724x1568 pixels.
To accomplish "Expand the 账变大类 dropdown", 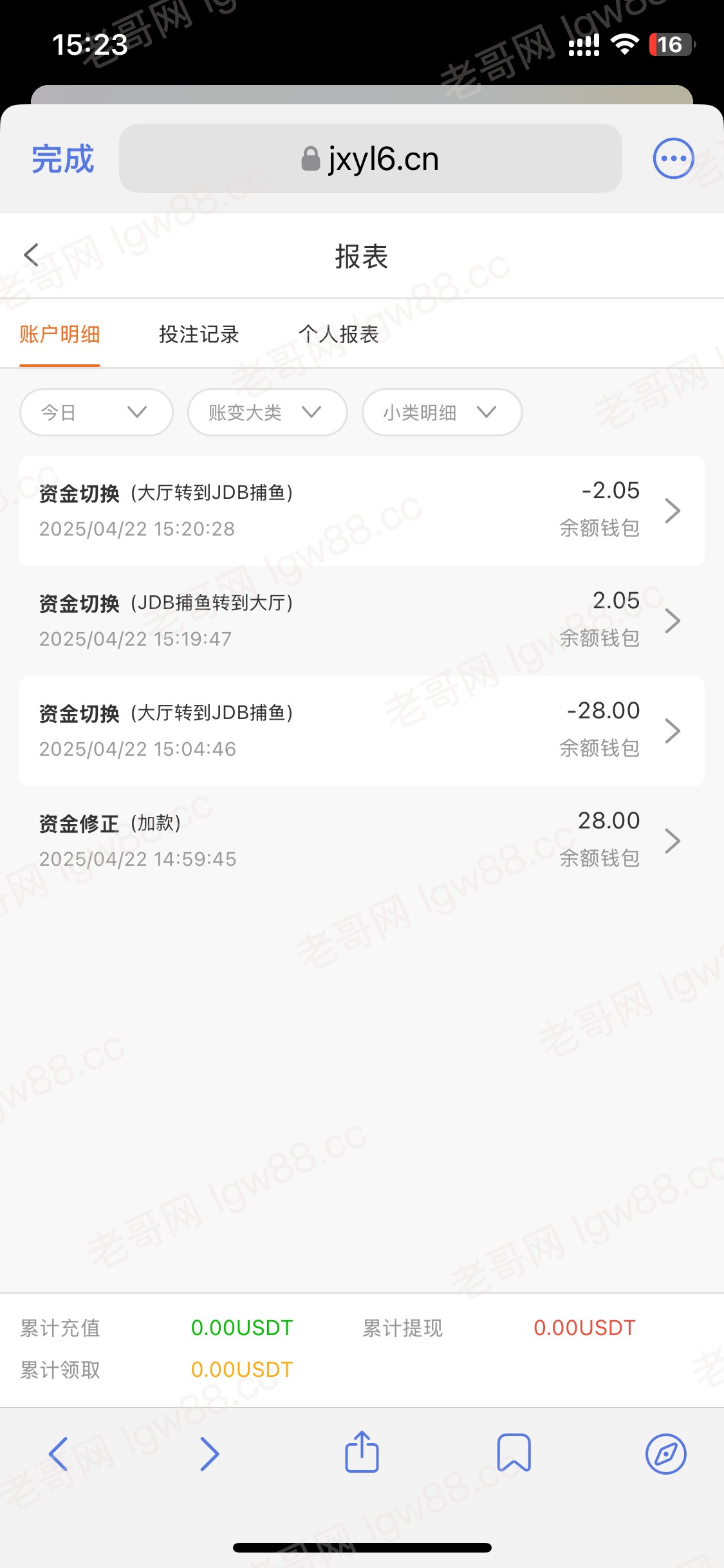I will pyautogui.click(x=267, y=412).
